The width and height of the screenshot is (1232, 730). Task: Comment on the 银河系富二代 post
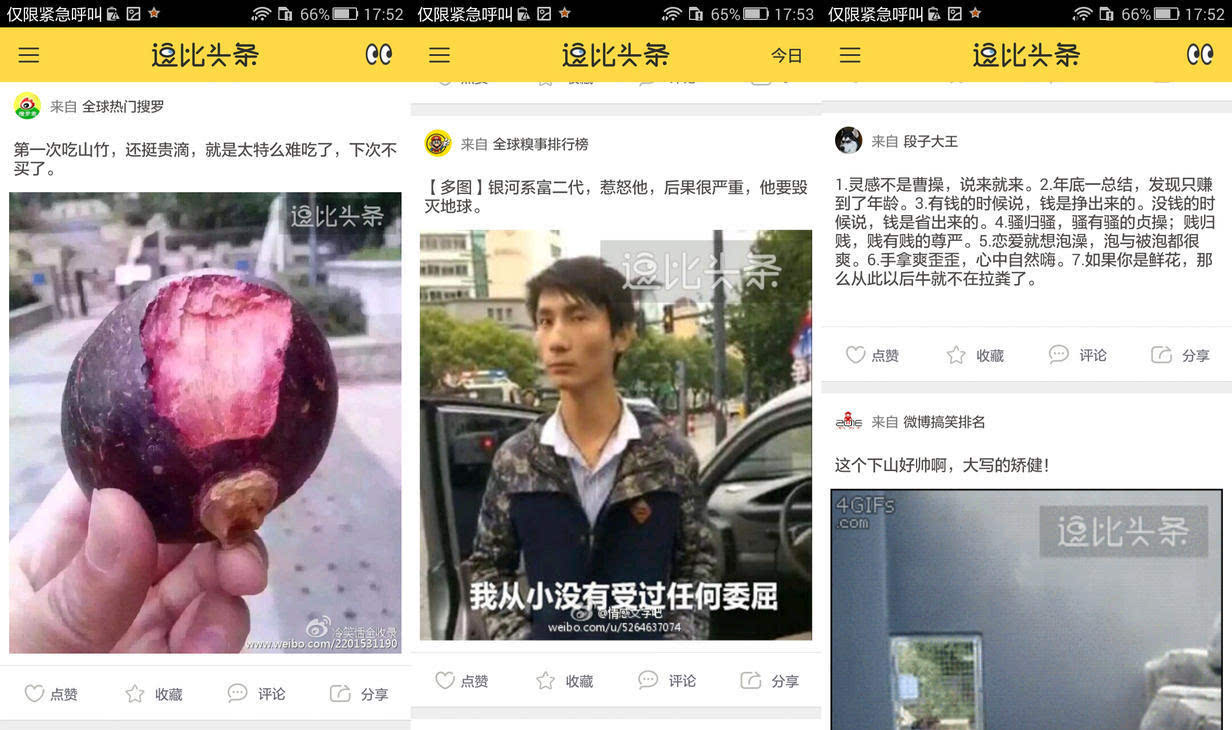(668, 681)
